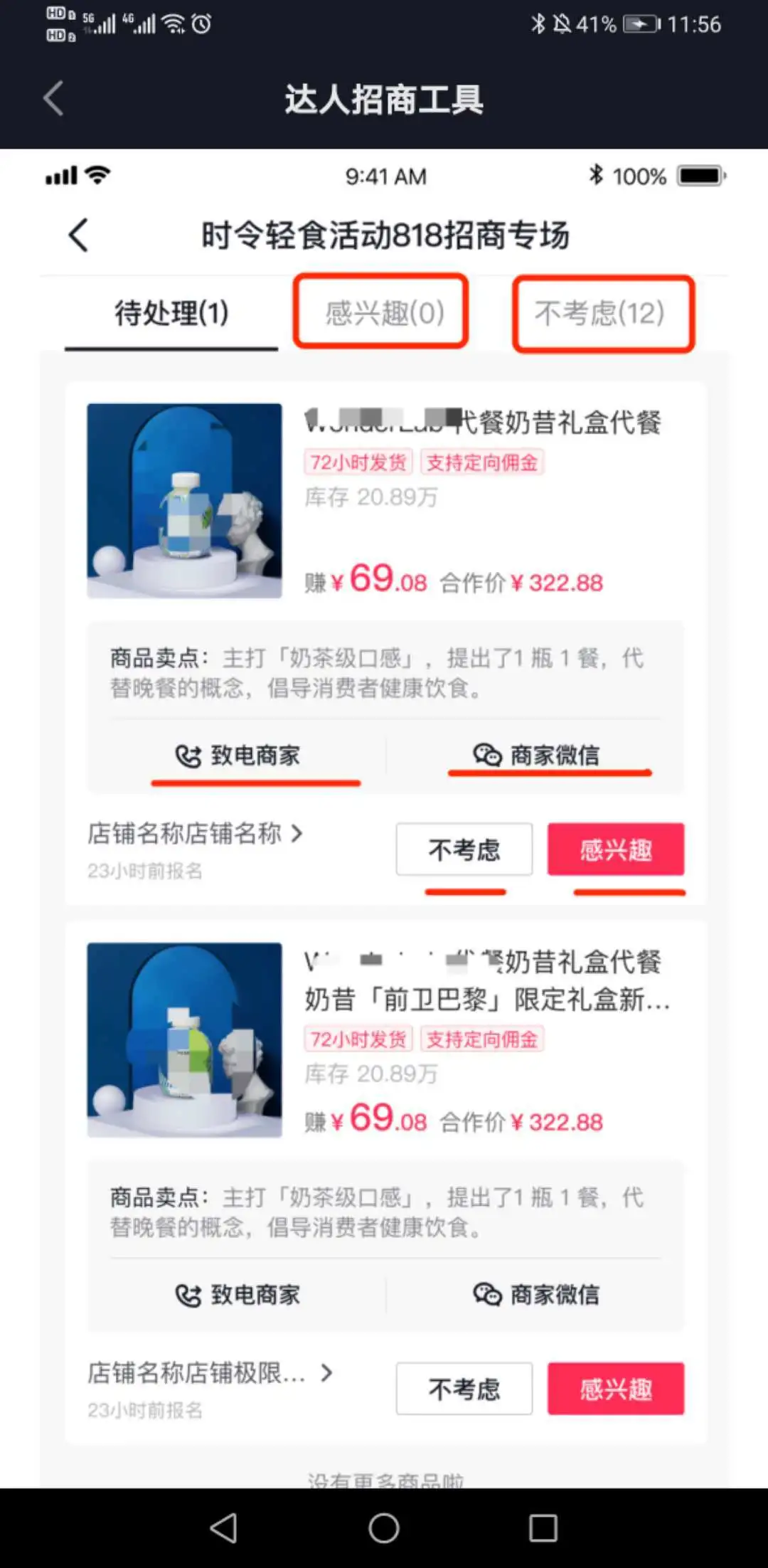Tap the back arrow in the dark top header
The image size is (768, 1568).
pyautogui.click(x=51, y=98)
